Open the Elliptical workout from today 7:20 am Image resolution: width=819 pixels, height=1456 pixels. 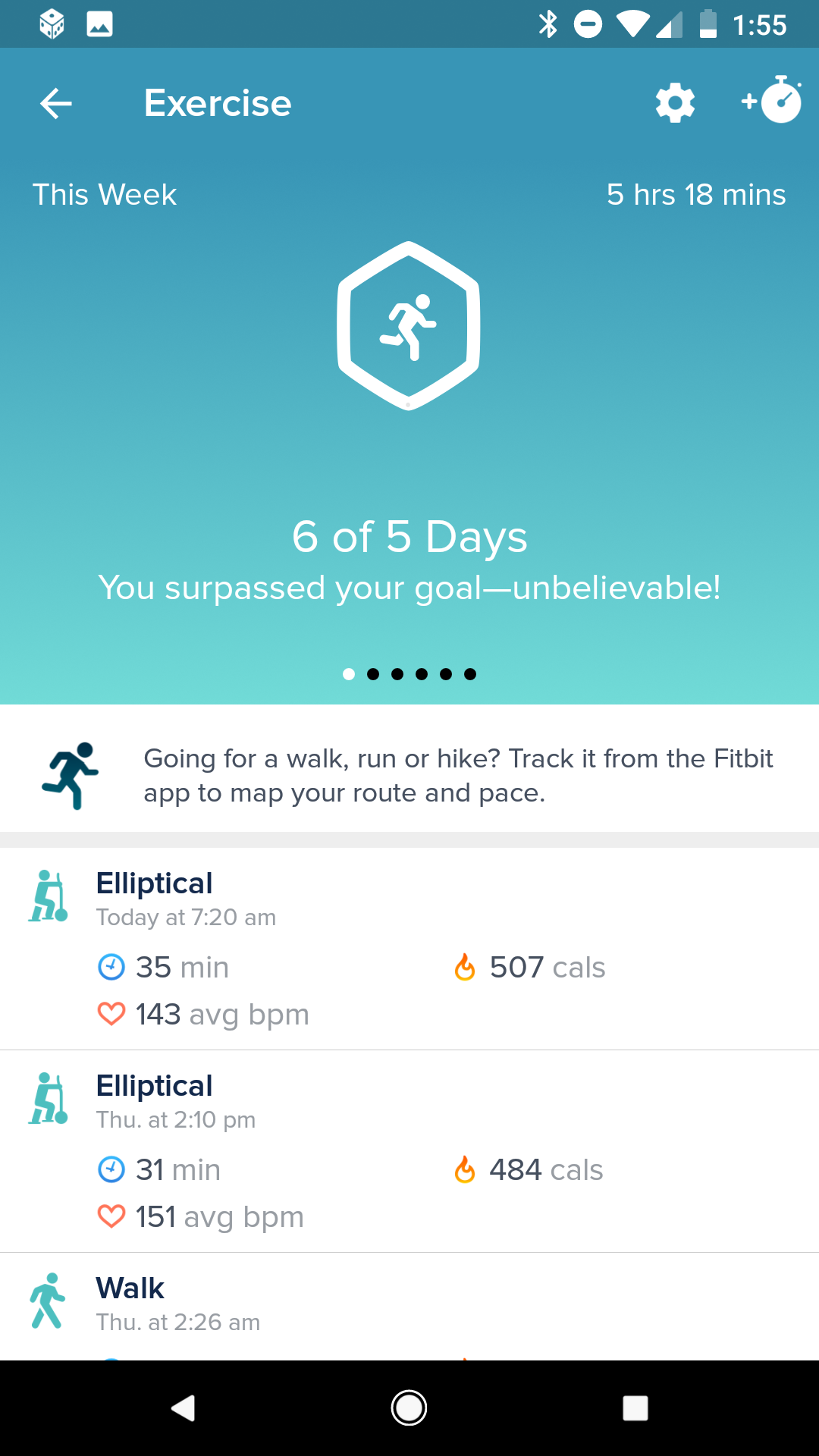[x=409, y=949]
